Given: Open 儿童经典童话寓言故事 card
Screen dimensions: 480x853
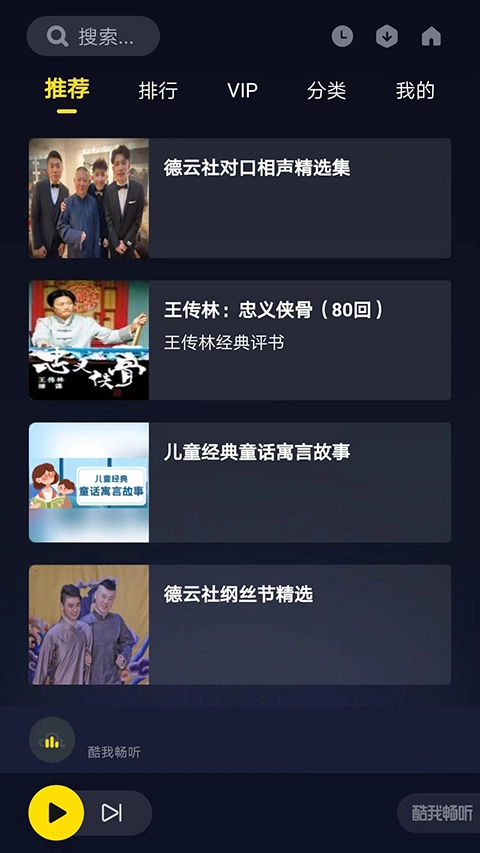Looking at the screenshot, I should click(240, 483).
